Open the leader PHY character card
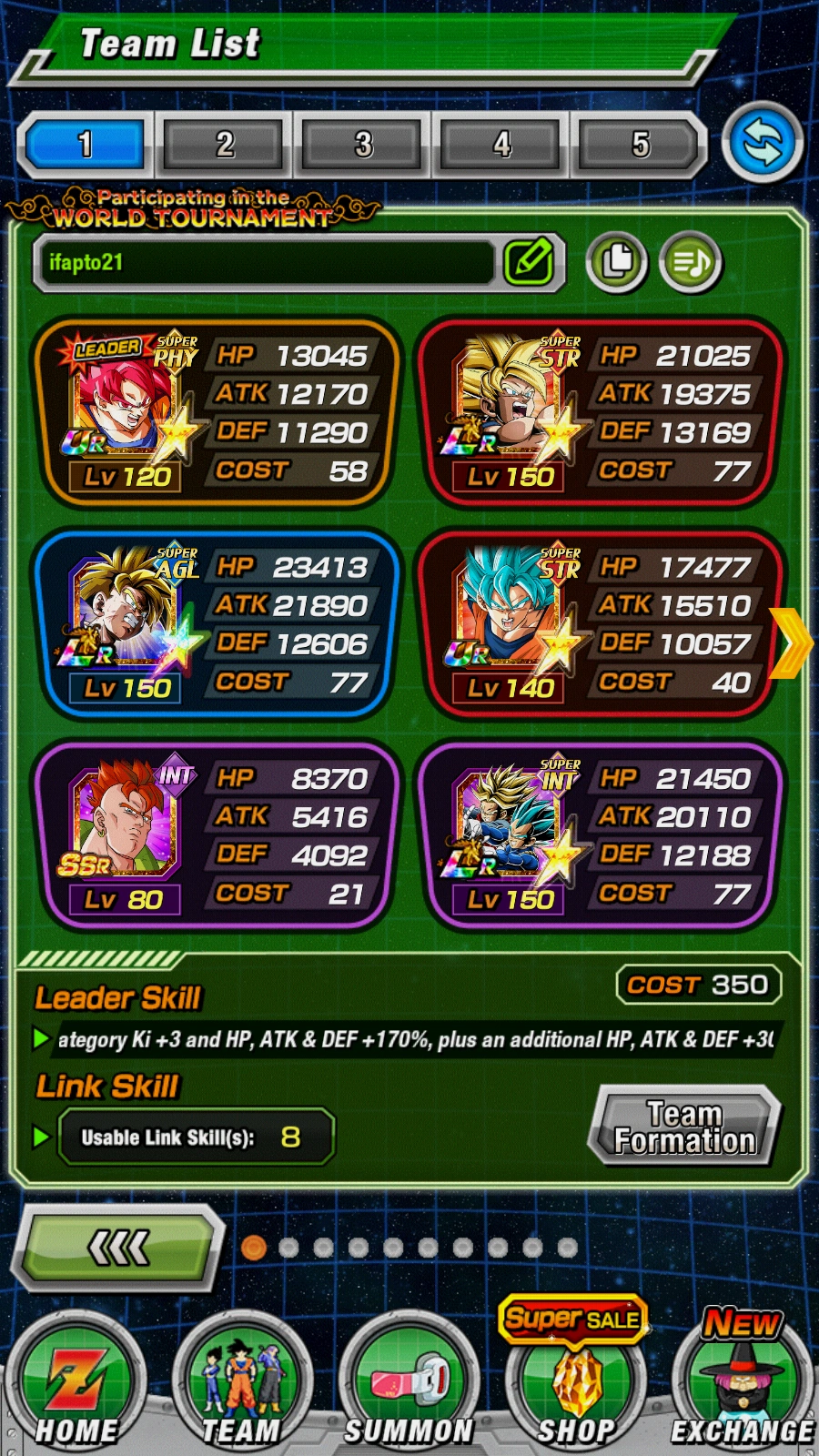The height and width of the screenshot is (1456, 819). (x=217, y=412)
